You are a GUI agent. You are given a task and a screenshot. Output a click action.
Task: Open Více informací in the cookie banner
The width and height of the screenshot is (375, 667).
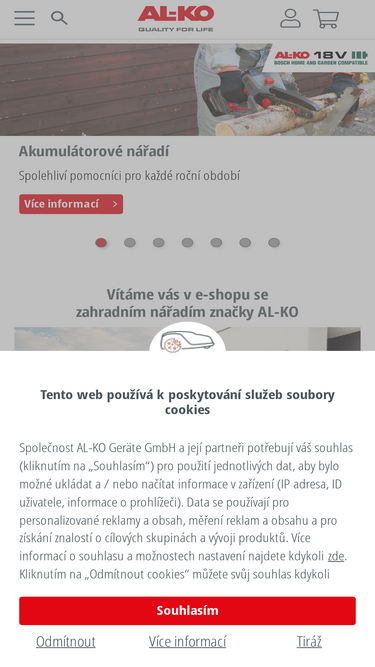187,641
